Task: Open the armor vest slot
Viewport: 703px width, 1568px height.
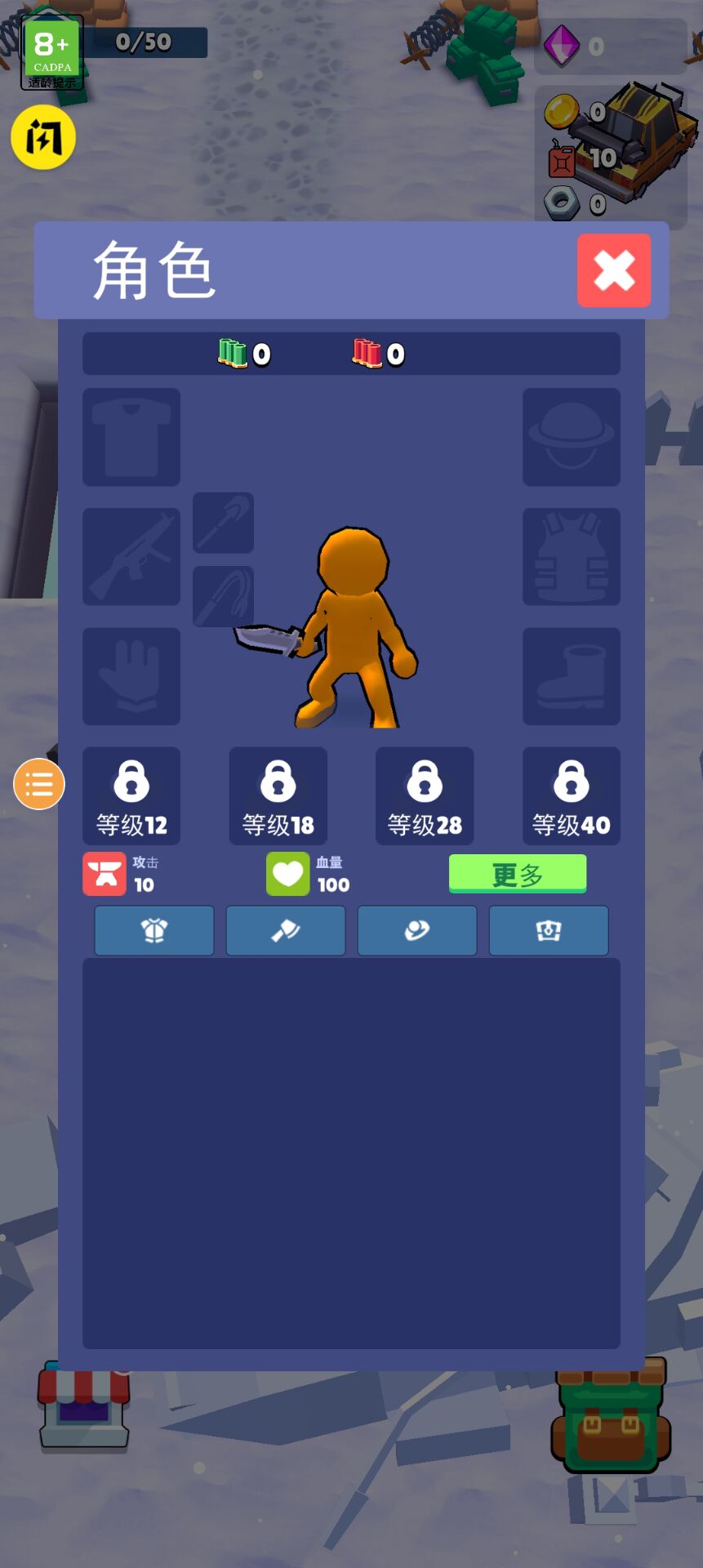Action: [571, 557]
